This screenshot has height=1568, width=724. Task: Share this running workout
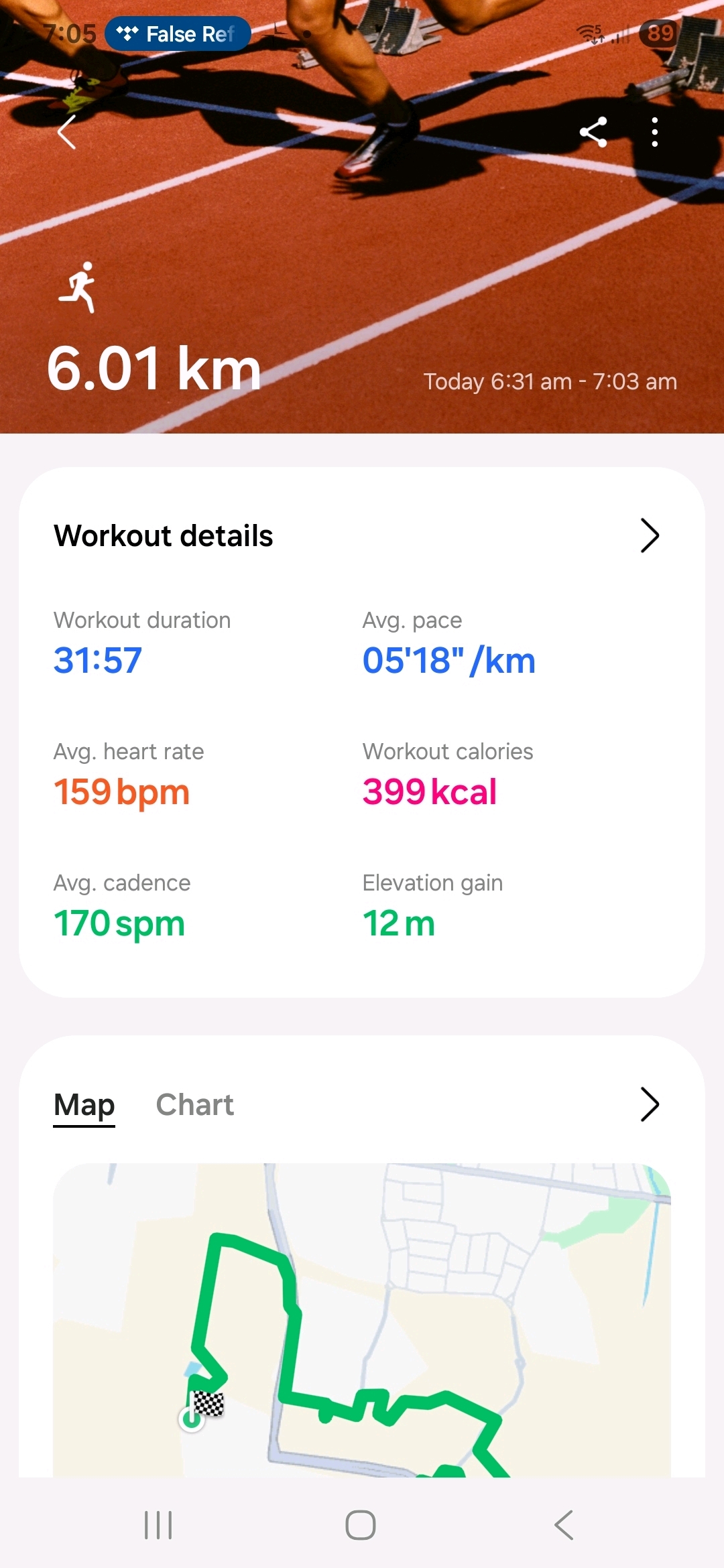click(593, 132)
